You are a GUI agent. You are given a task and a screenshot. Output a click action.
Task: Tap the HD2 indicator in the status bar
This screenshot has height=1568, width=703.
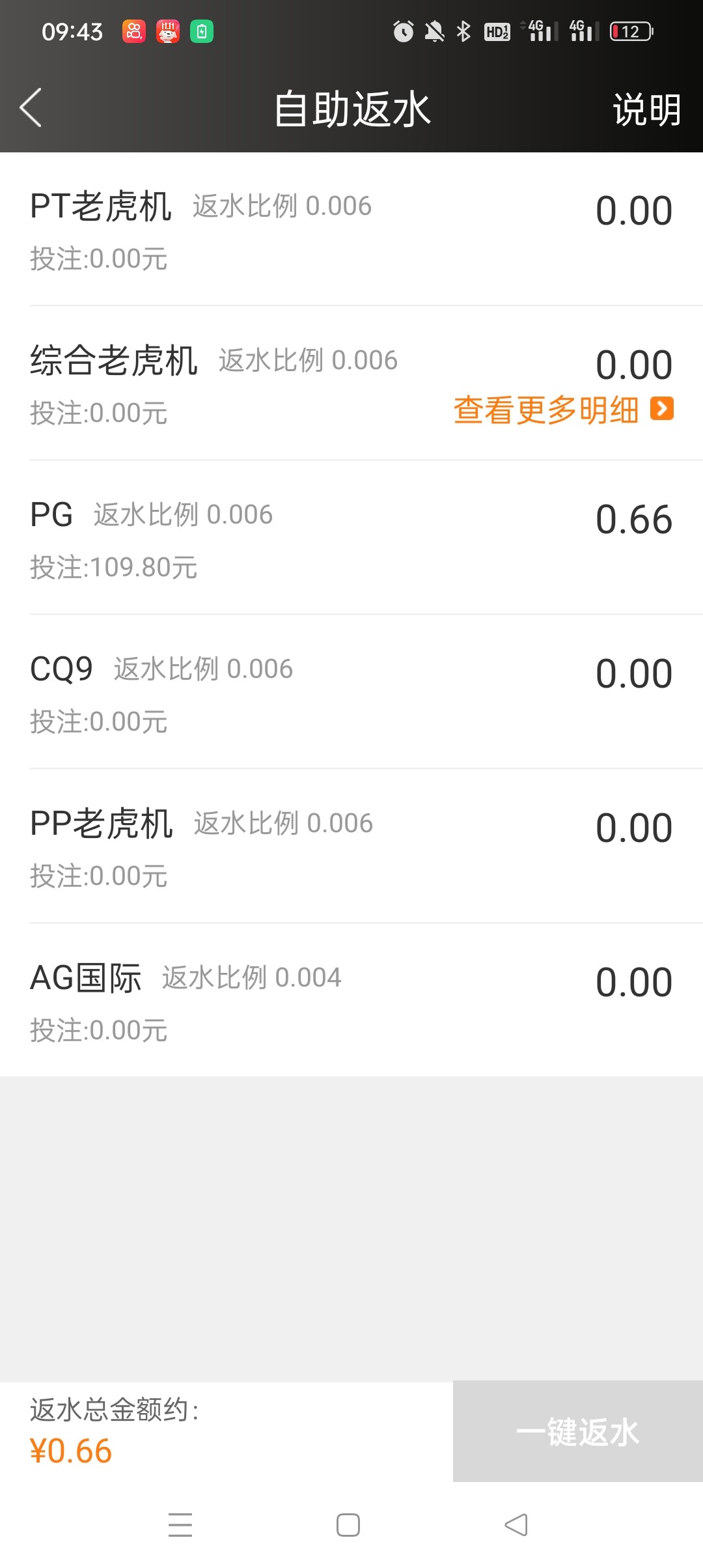[496, 31]
